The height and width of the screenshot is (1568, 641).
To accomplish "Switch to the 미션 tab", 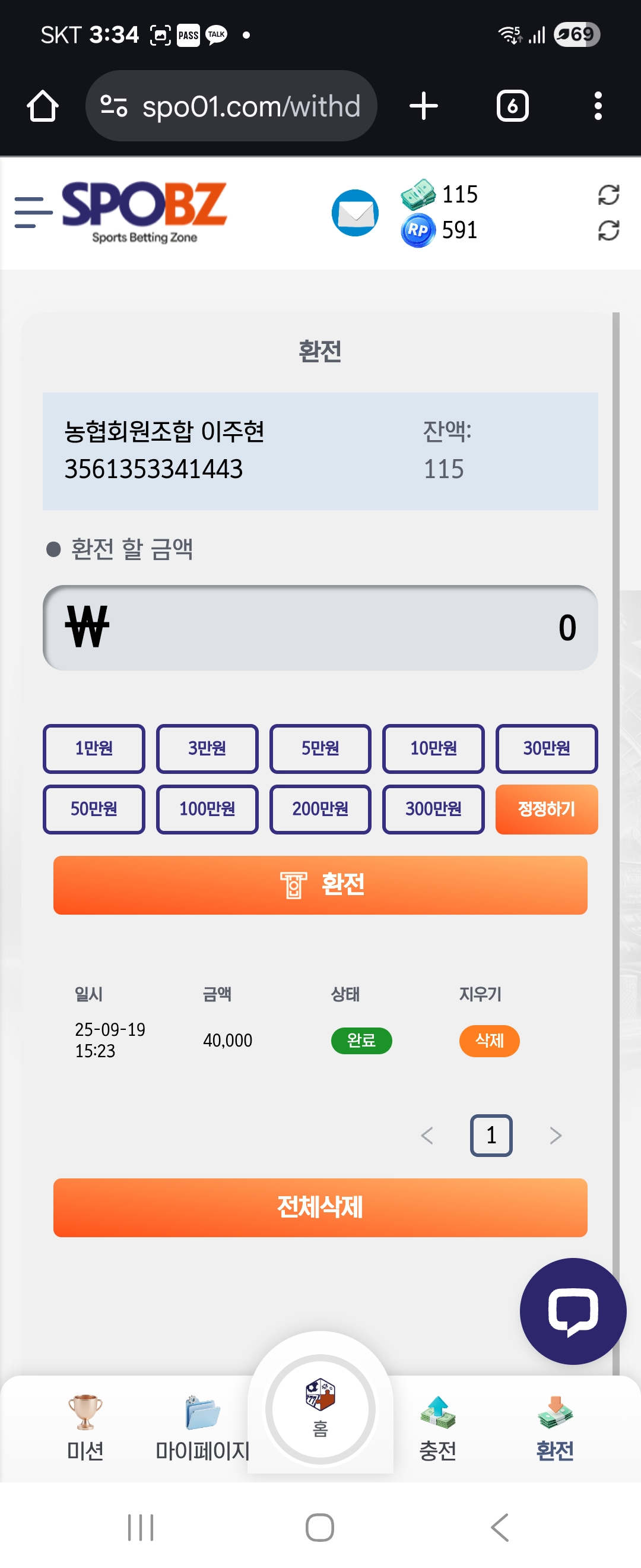I will tap(85, 1427).
